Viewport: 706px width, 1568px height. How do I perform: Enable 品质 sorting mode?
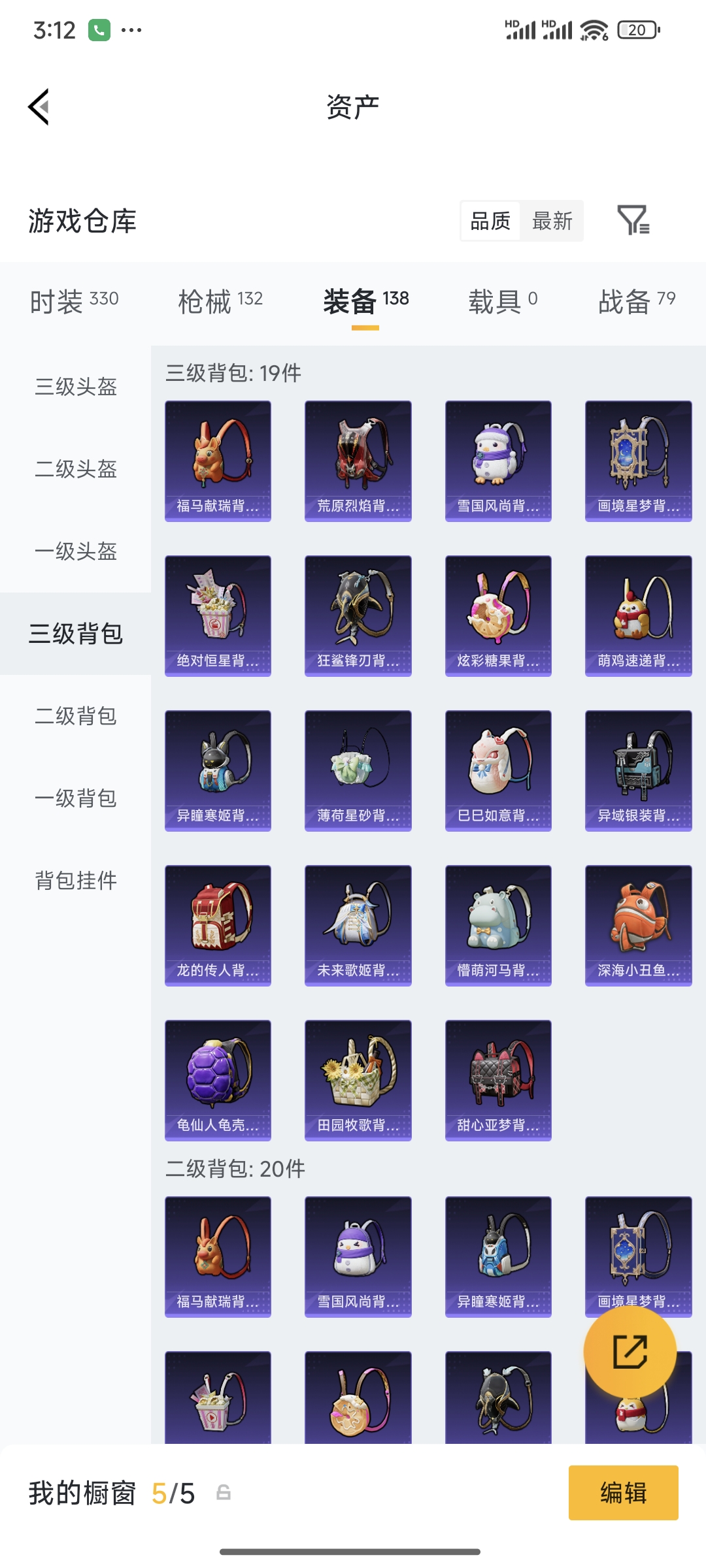tap(490, 221)
